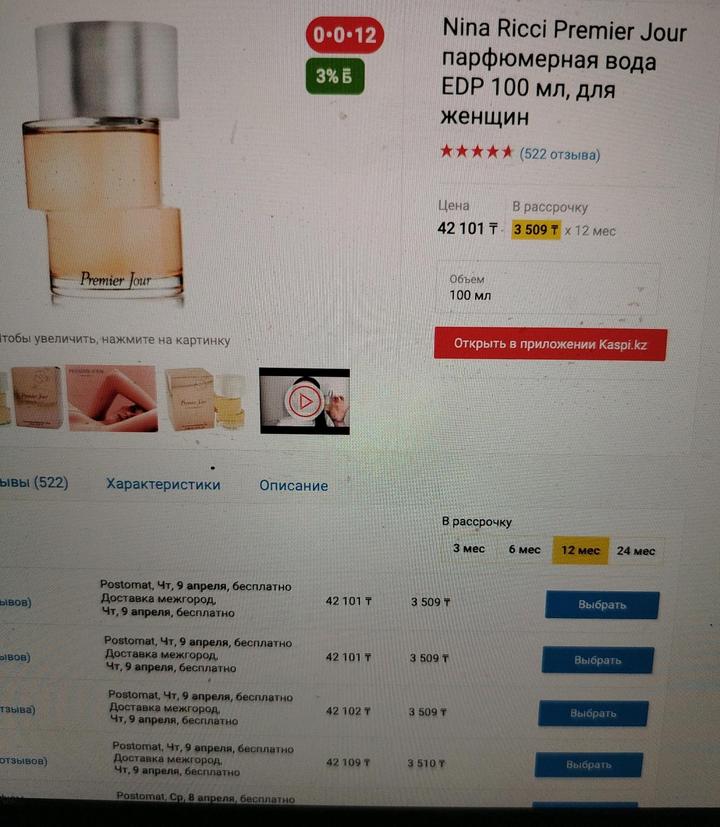
Task: Select the 24 мес installment option
Action: tap(636, 551)
